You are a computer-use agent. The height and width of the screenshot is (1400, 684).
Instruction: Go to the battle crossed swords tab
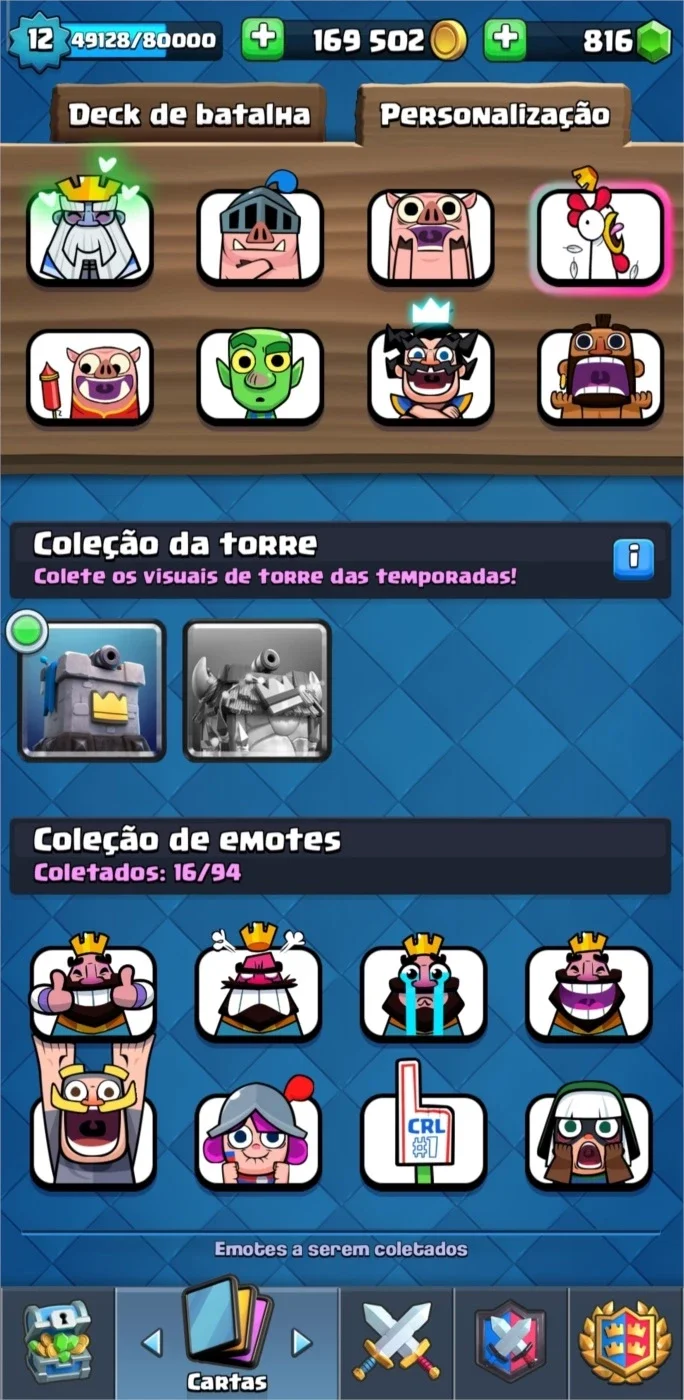[x=397, y=1343]
